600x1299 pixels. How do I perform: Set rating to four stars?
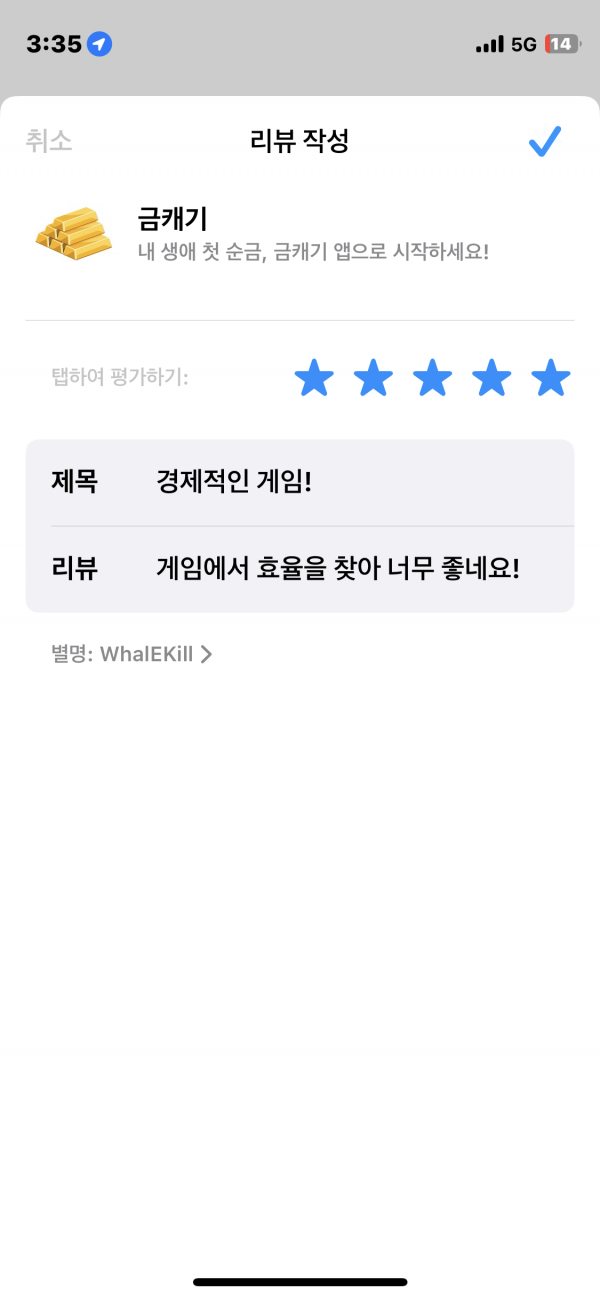[x=491, y=379]
